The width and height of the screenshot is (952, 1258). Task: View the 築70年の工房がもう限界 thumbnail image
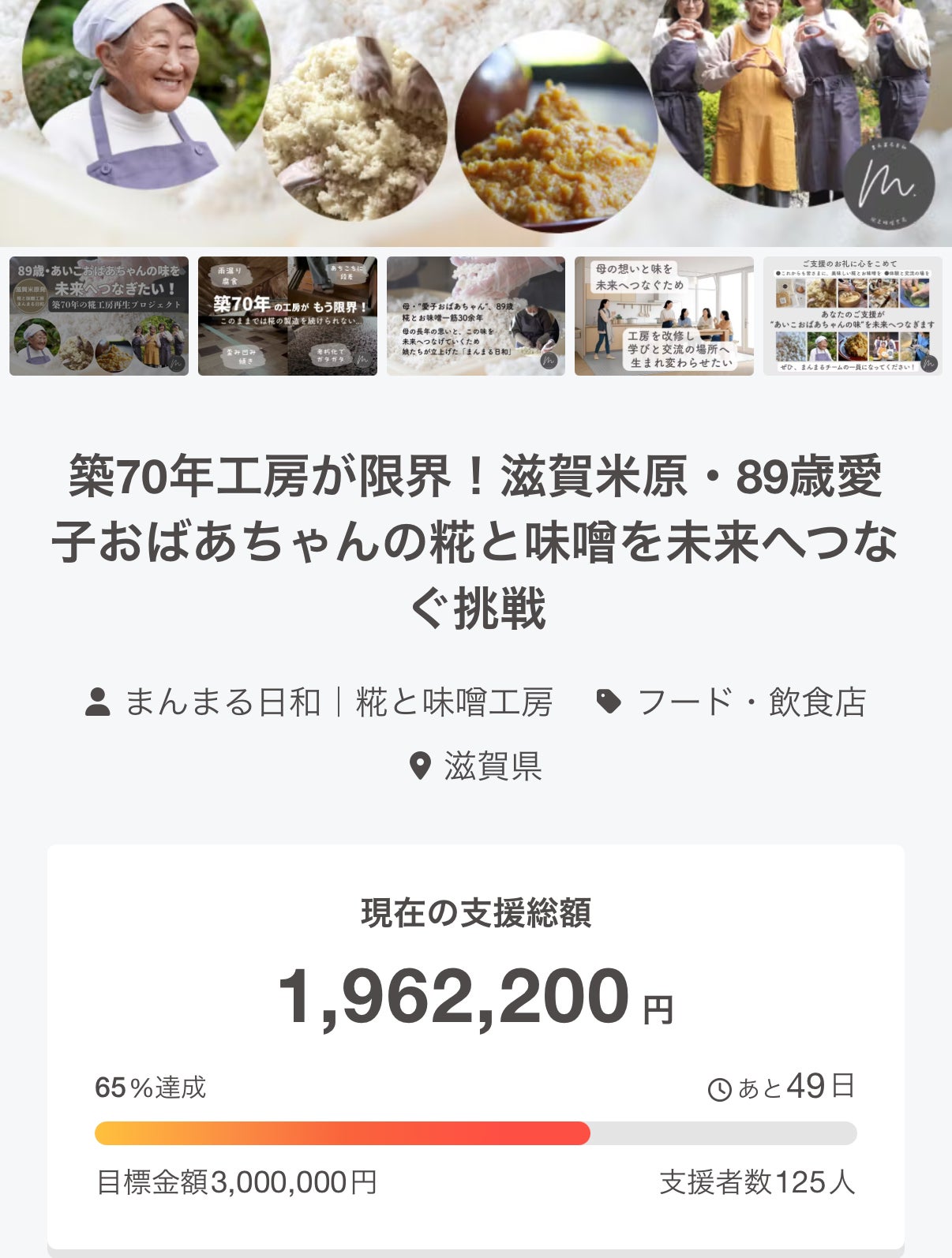click(x=287, y=316)
